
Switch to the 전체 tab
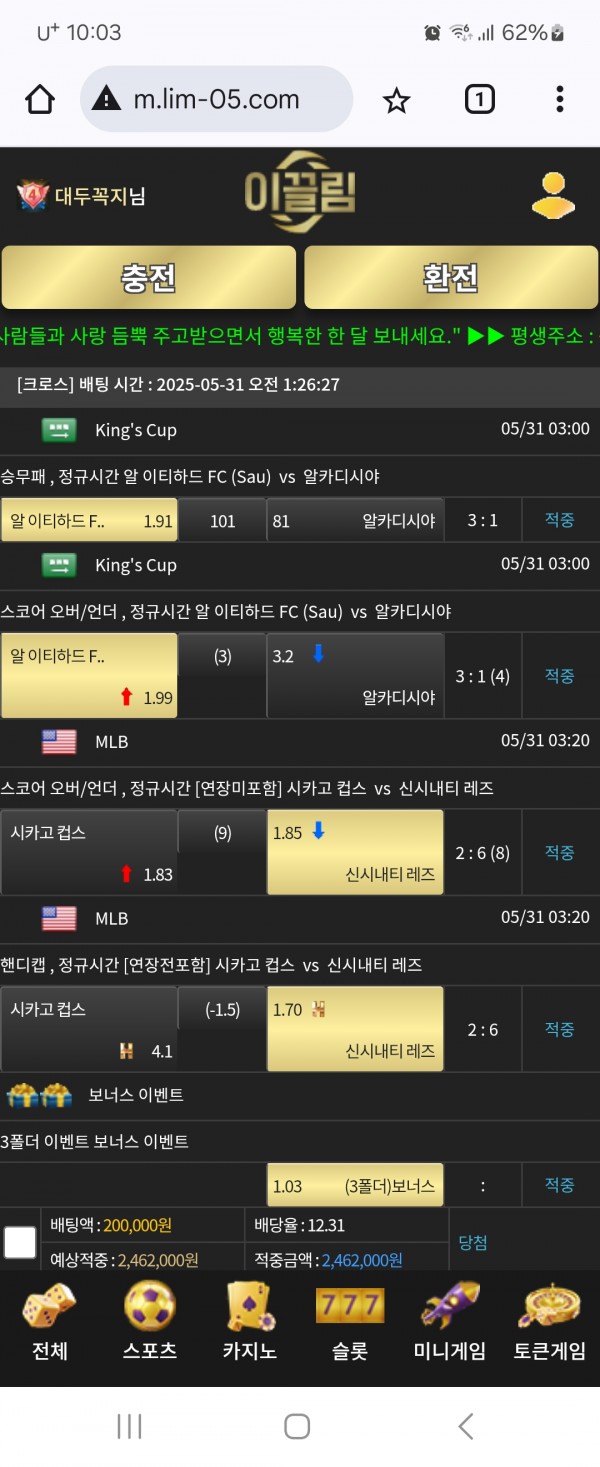tap(50, 1324)
